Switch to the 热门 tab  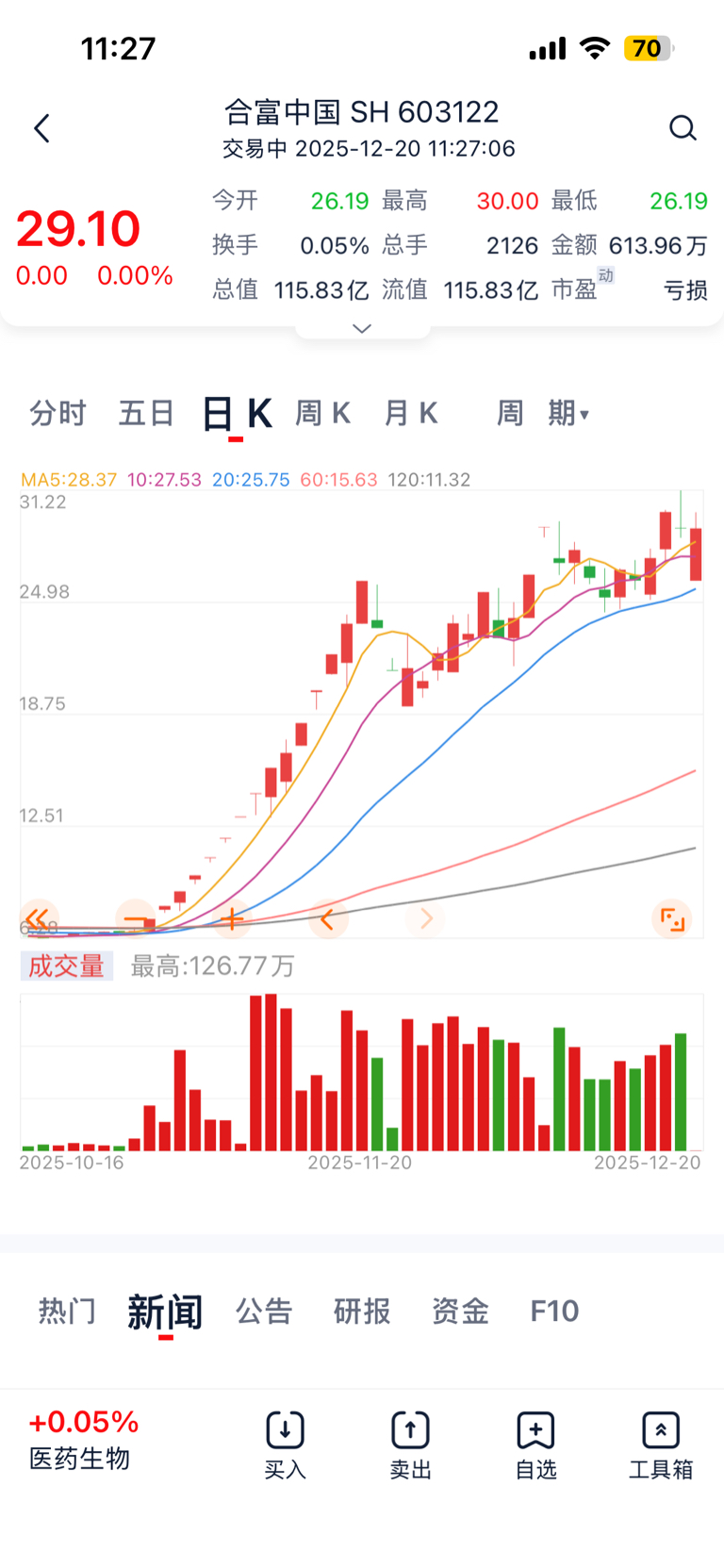point(66,1311)
